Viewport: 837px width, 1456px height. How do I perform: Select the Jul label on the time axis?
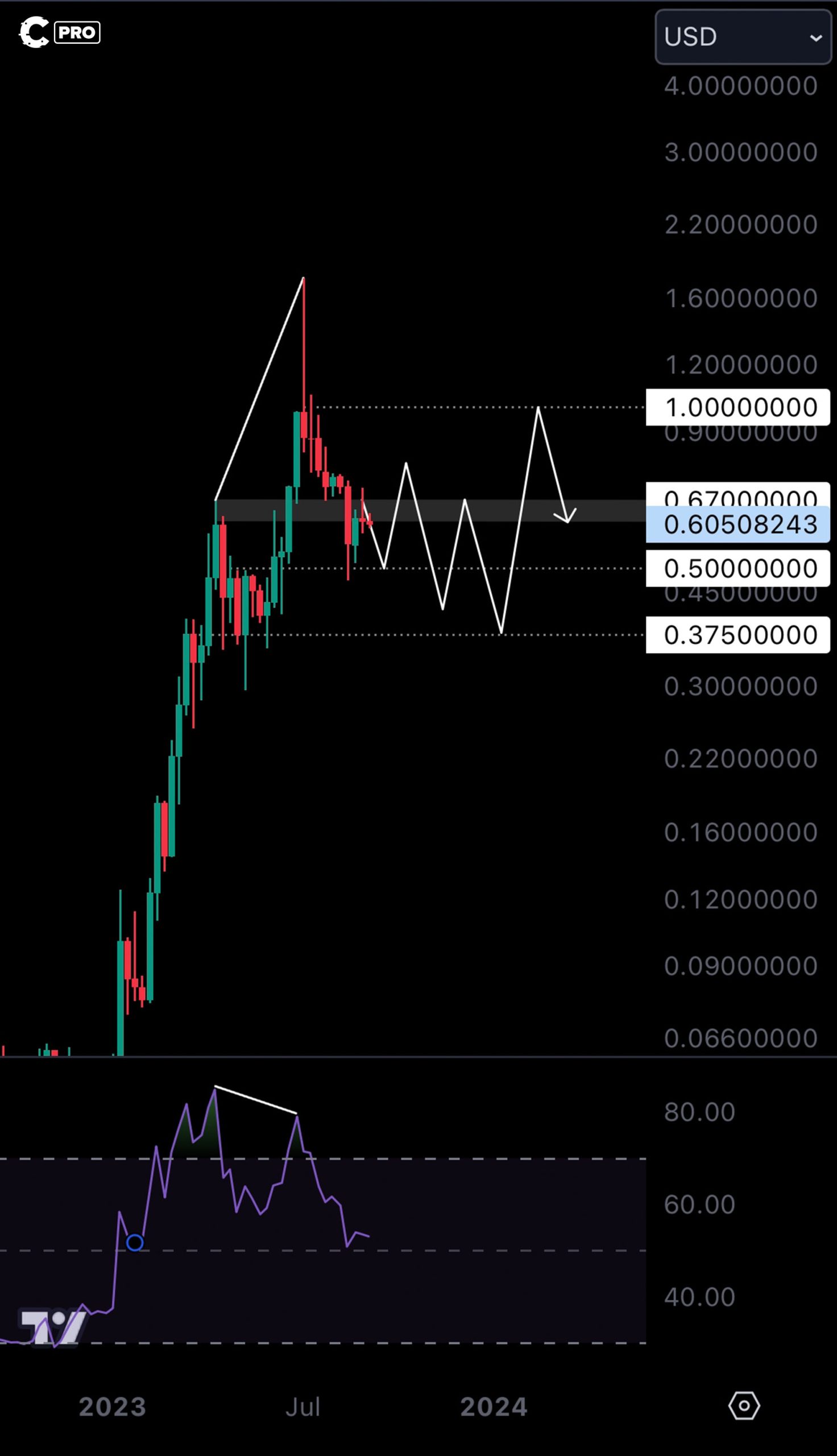[x=304, y=1407]
